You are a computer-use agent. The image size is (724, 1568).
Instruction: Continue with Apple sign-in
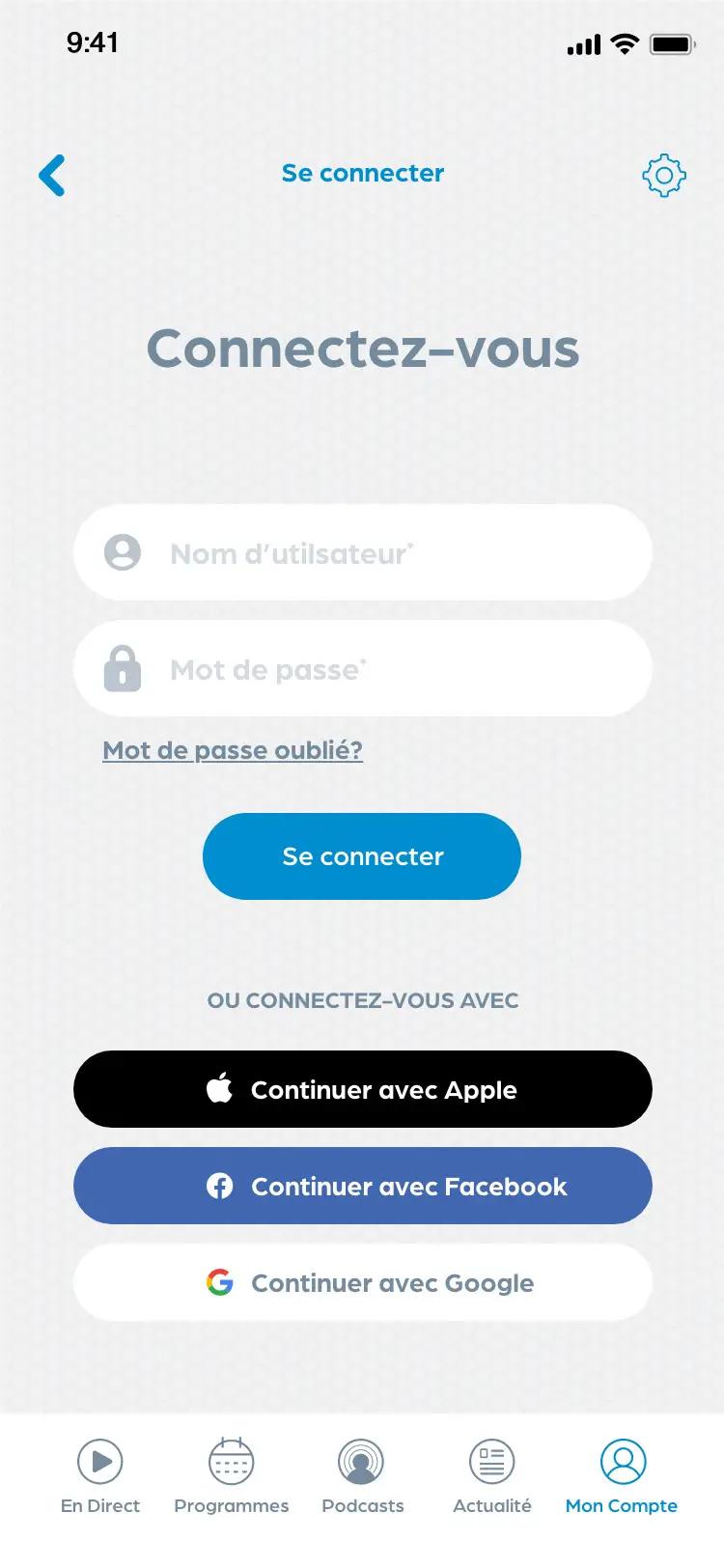[x=363, y=1089]
